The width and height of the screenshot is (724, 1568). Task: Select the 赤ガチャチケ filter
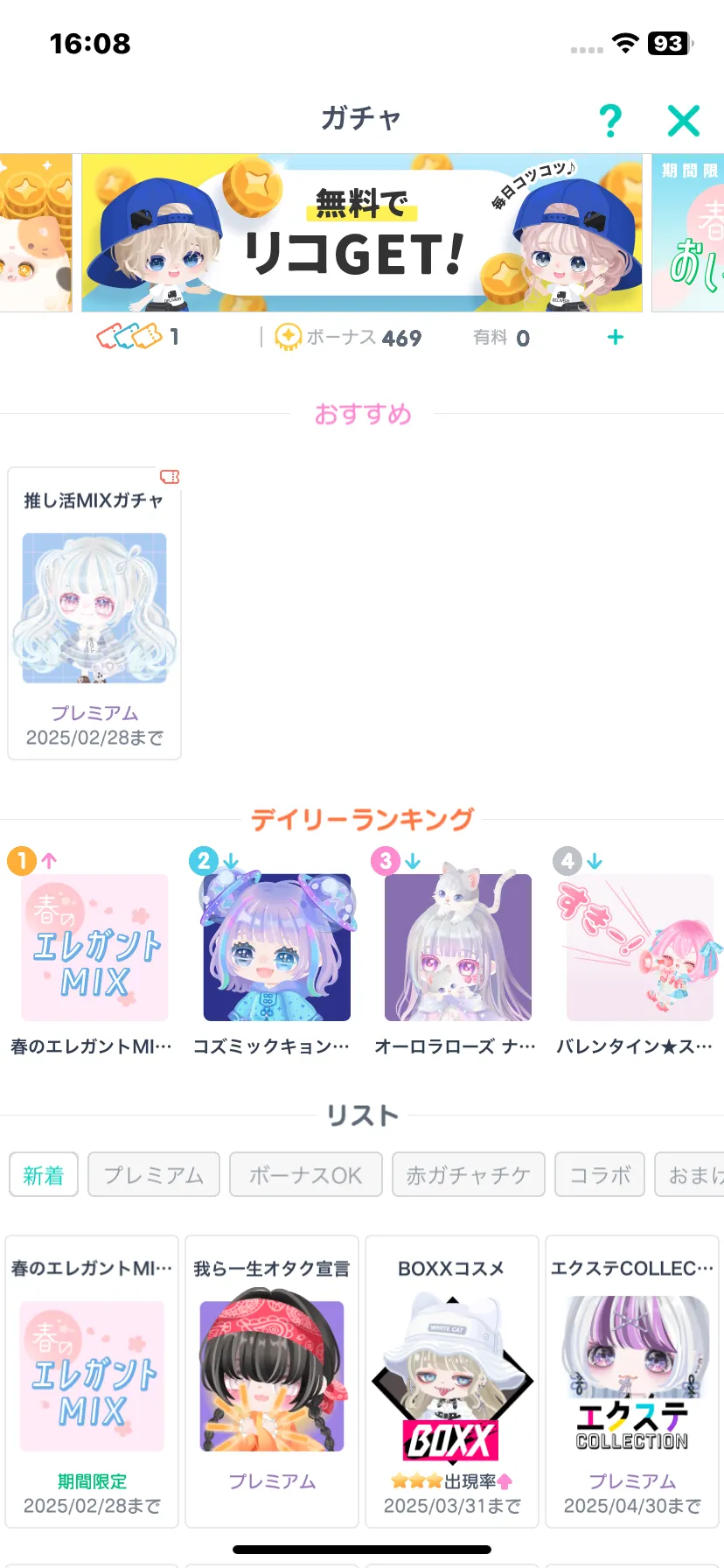(x=469, y=1174)
